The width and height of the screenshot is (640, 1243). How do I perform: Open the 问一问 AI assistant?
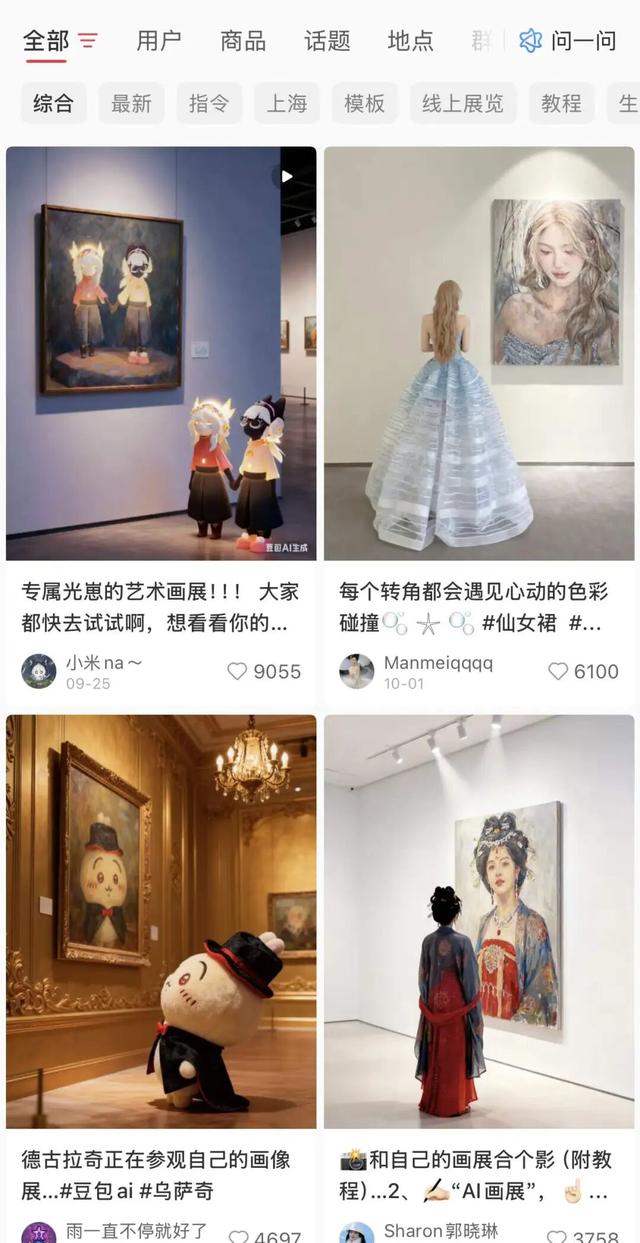pos(568,41)
